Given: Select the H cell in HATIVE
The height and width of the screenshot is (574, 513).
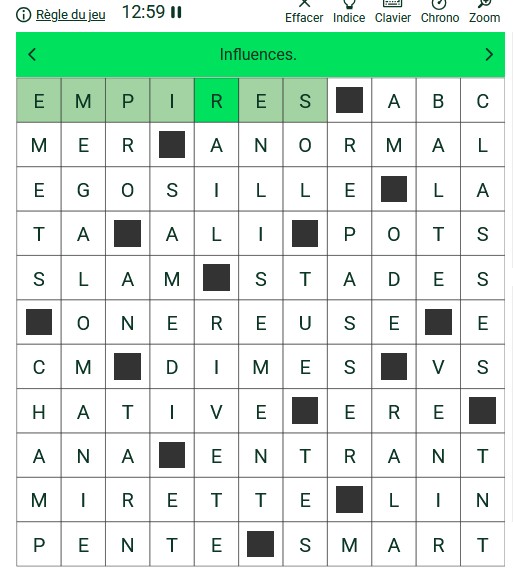Looking at the screenshot, I should pos(39,411).
